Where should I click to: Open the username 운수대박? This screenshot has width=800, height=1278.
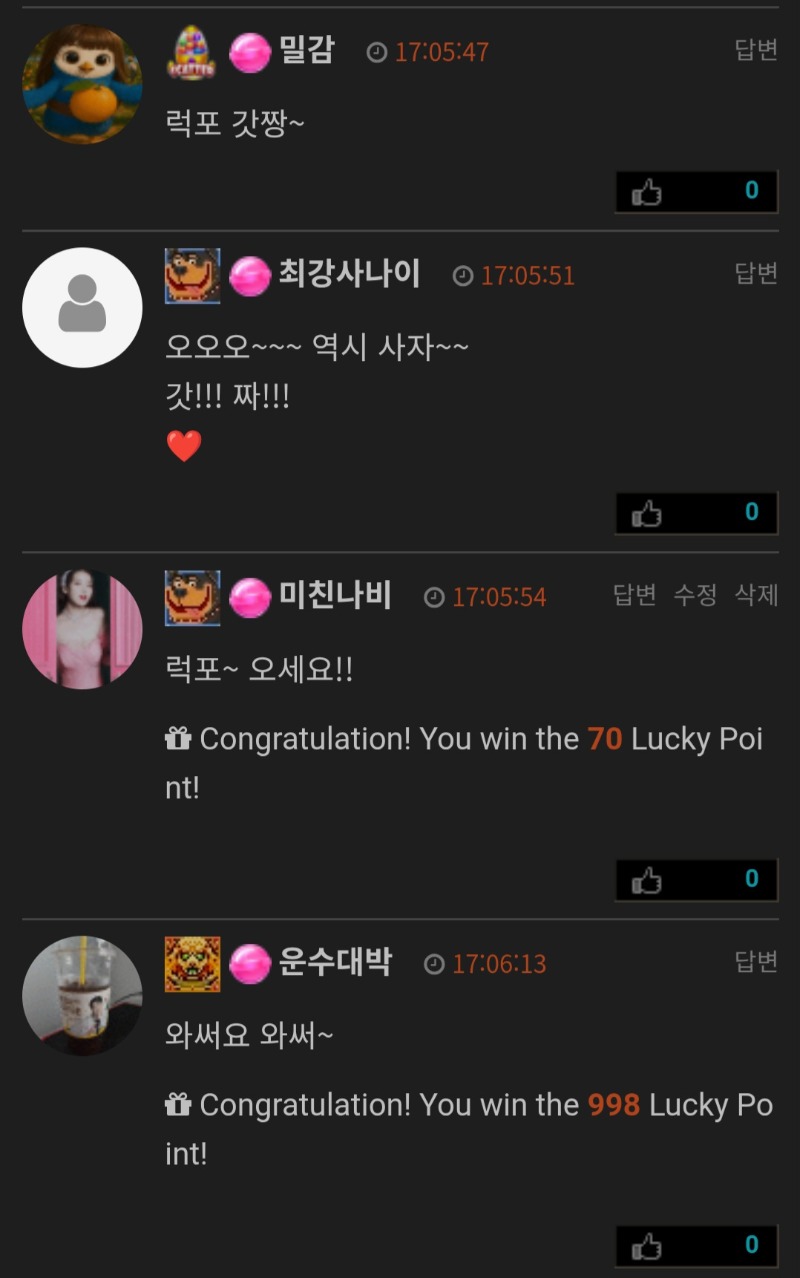(334, 963)
